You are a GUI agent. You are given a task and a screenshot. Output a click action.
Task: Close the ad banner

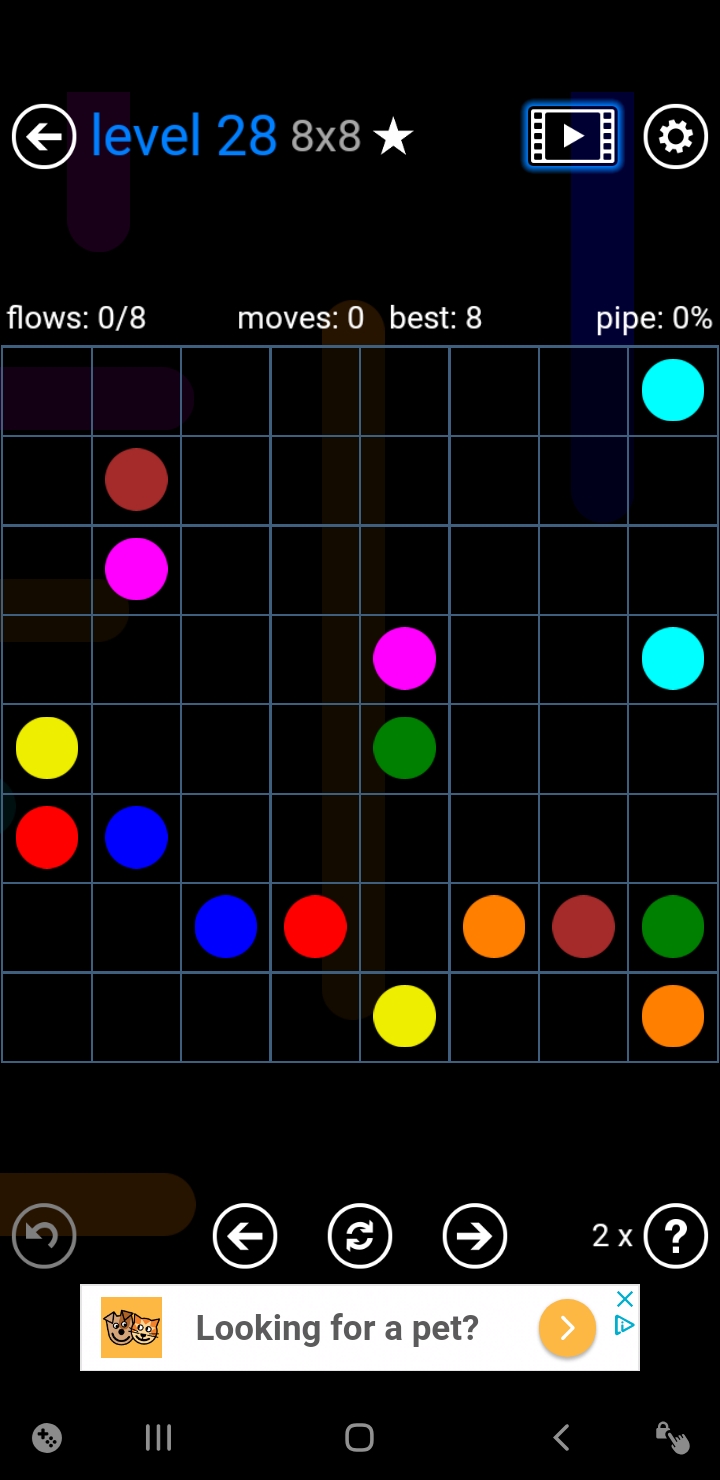(625, 1299)
